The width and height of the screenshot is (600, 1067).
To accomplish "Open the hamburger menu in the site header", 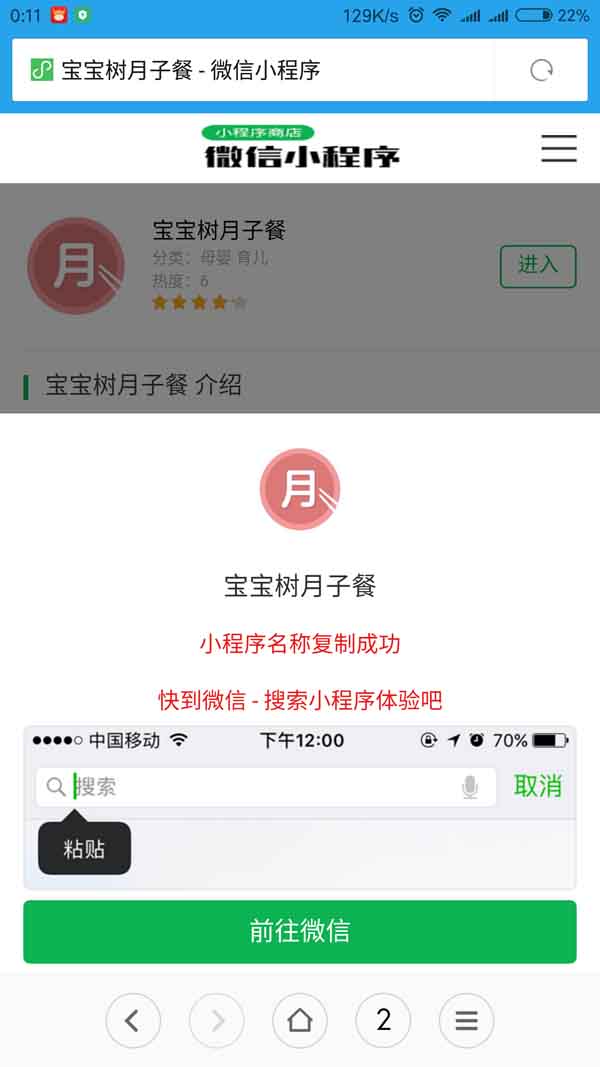I will click(x=559, y=148).
